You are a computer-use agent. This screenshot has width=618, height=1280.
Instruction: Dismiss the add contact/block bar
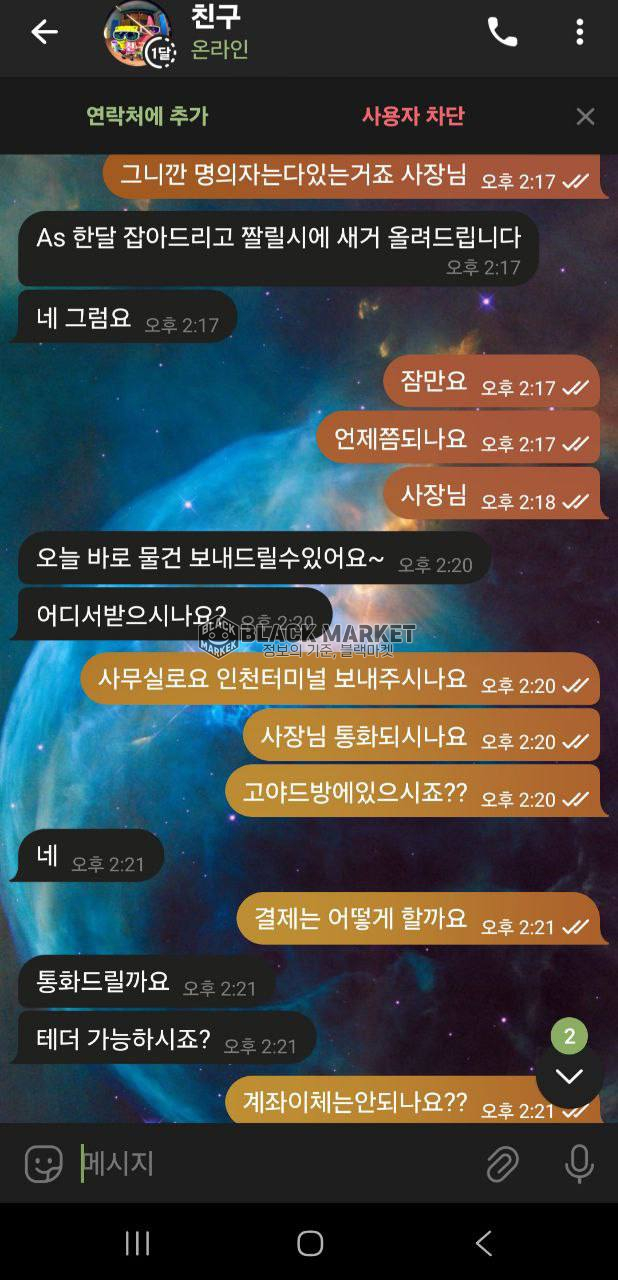pos(585,117)
